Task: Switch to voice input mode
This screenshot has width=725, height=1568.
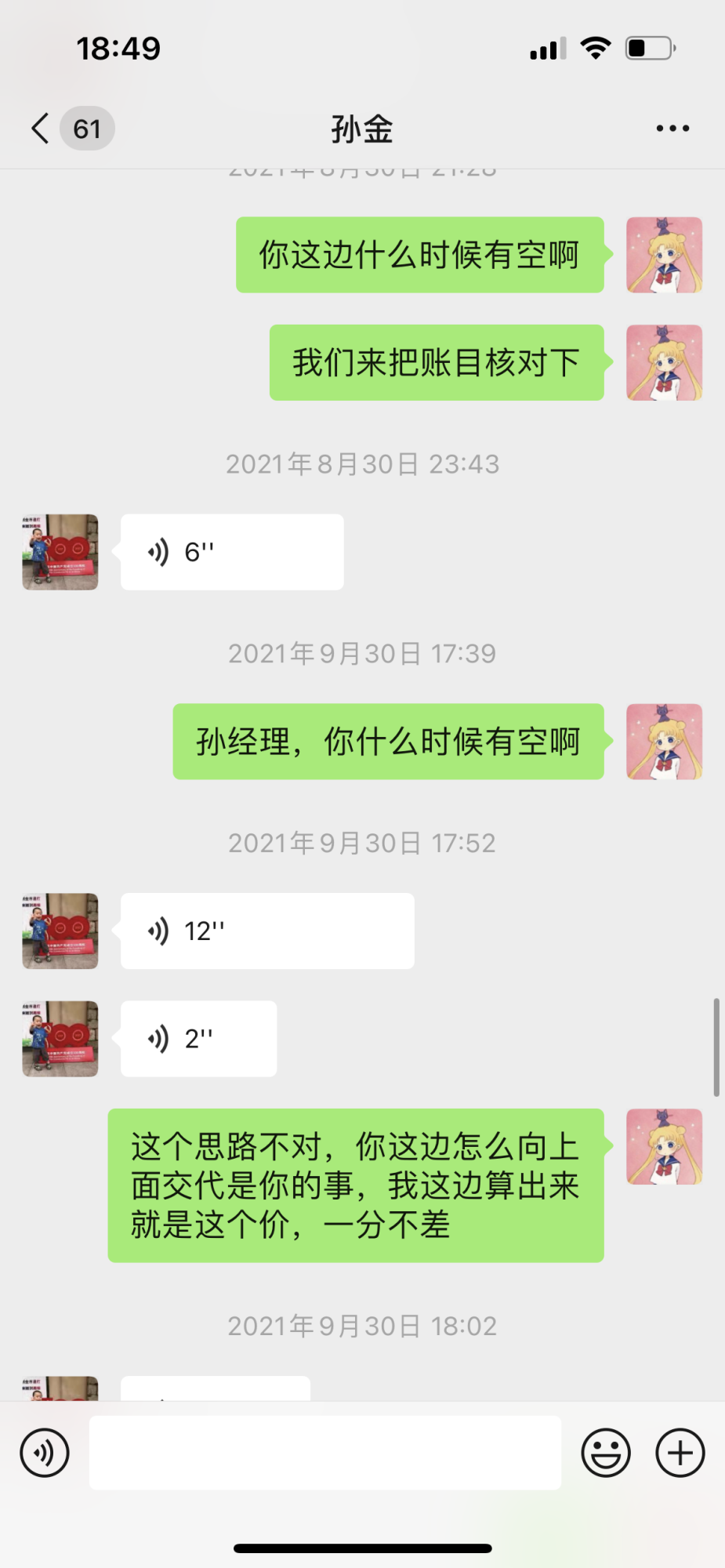Action: pos(45,1453)
